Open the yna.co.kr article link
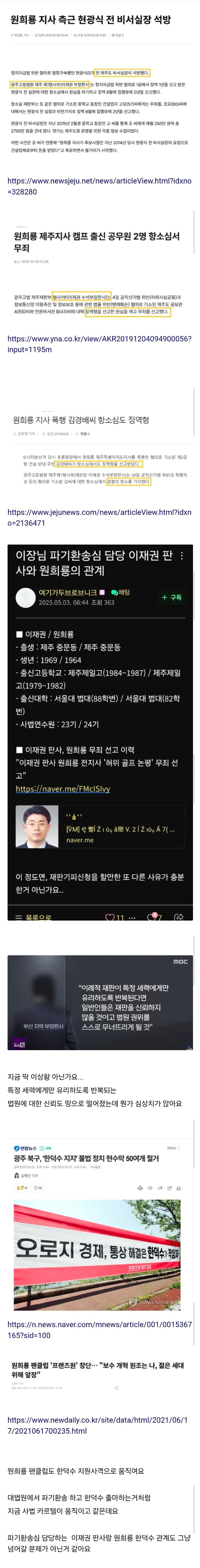 (x=99, y=344)
